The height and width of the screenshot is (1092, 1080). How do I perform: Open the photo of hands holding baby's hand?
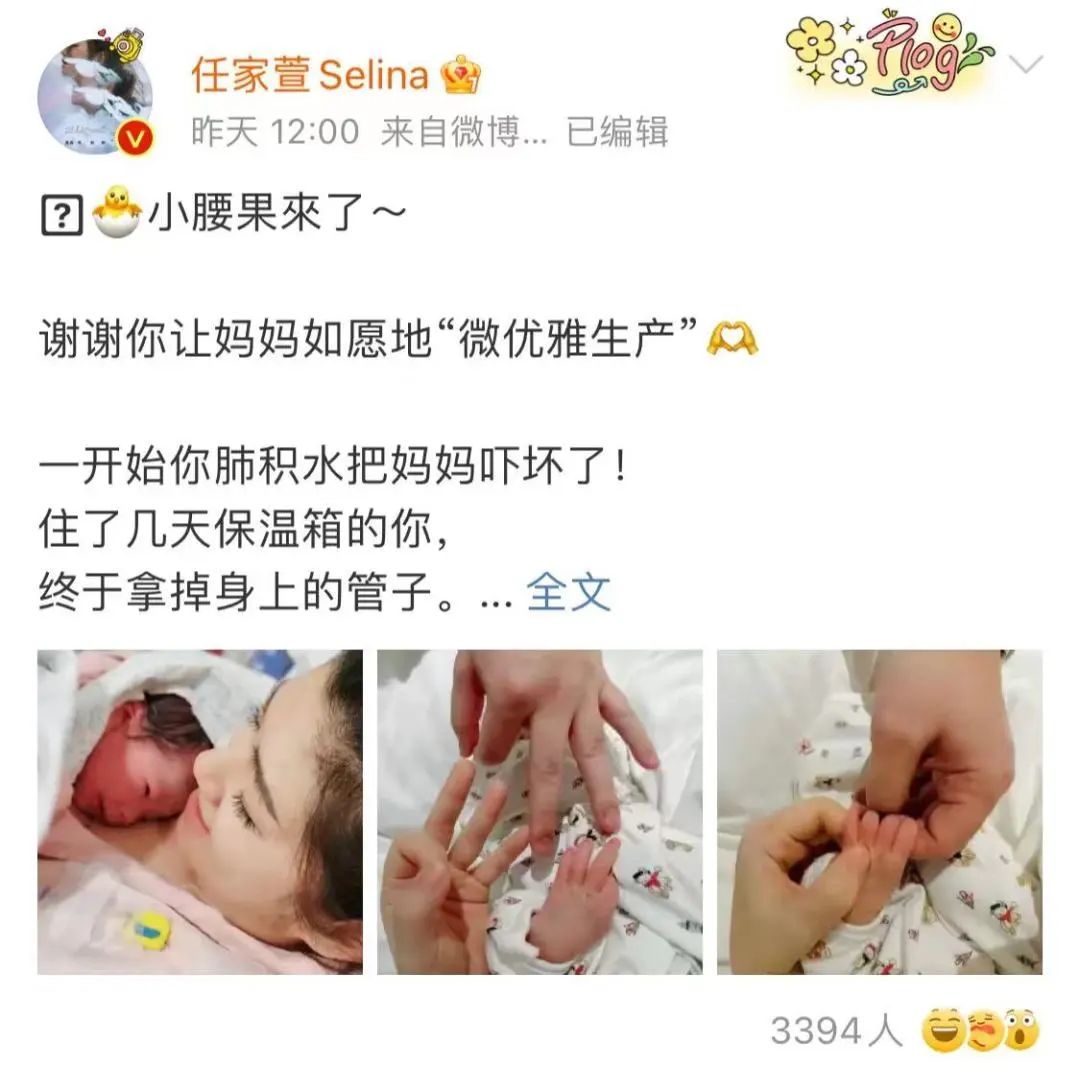tap(880, 812)
